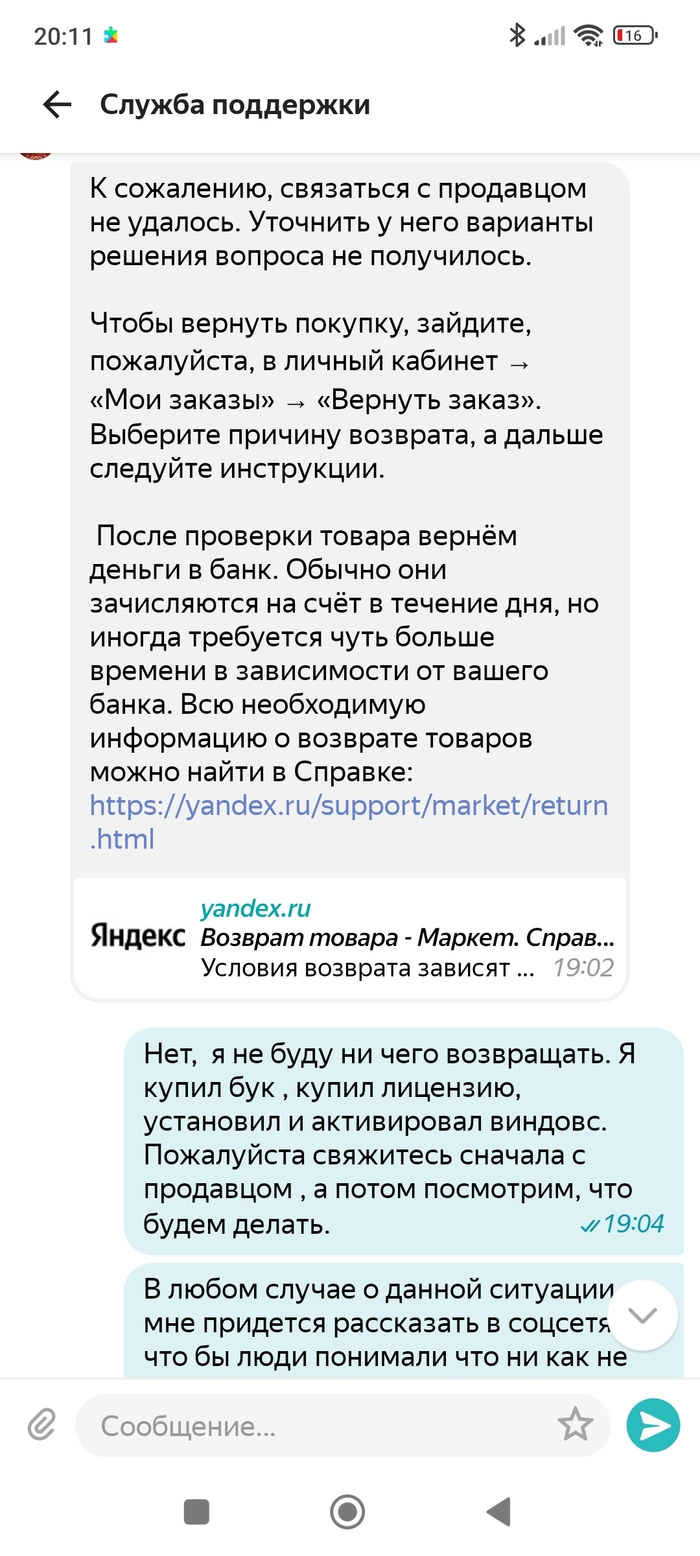This screenshot has height=1556, width=700.
Task: Tap the star icon in message field
Action: 575,1424
